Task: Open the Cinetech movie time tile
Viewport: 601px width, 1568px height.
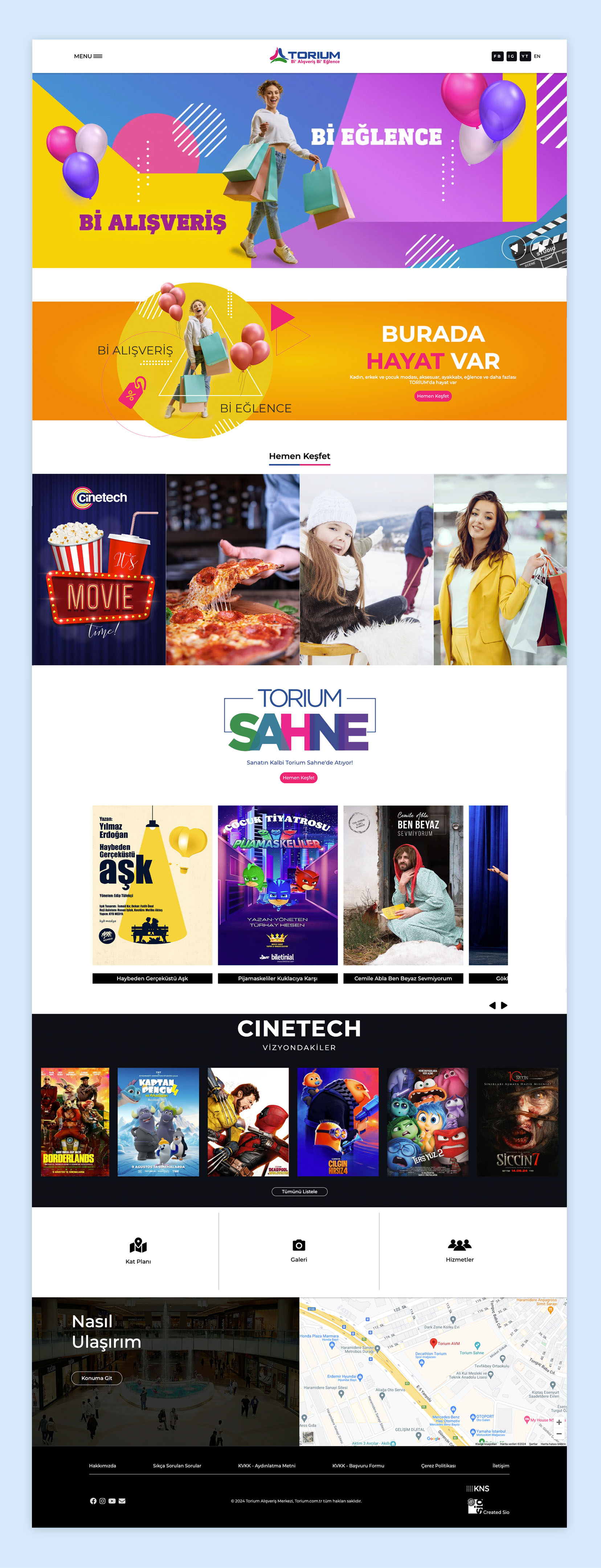Action: pyautogui.click(x=99, y=569)
